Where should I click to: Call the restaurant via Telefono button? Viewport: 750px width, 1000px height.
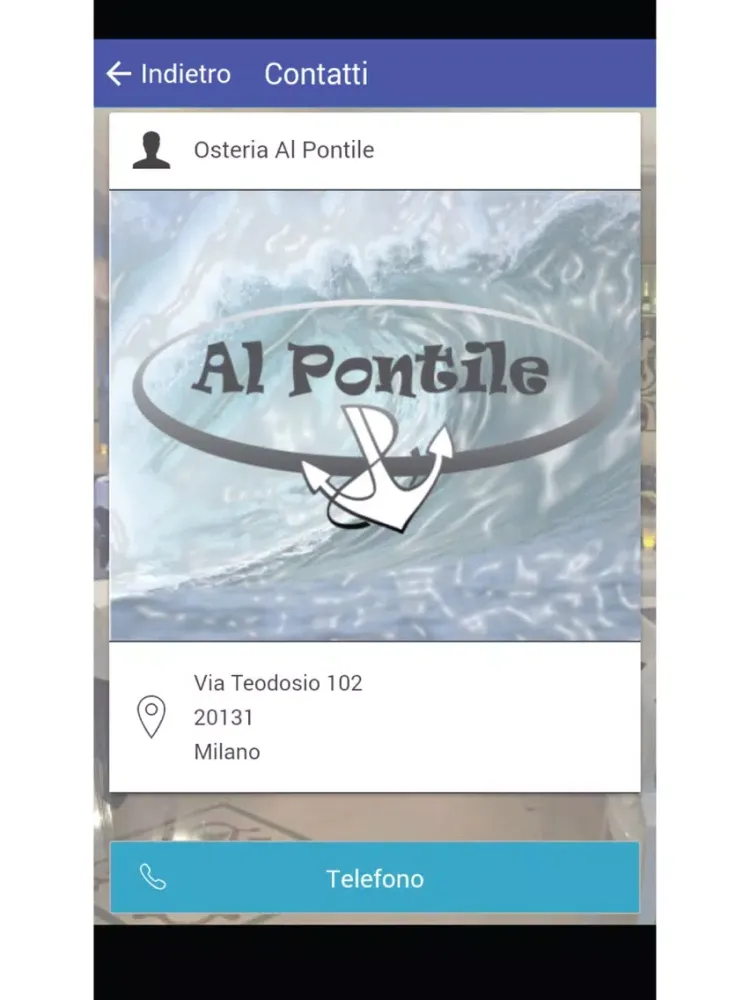pyautogui.click(x=374, y=878)
